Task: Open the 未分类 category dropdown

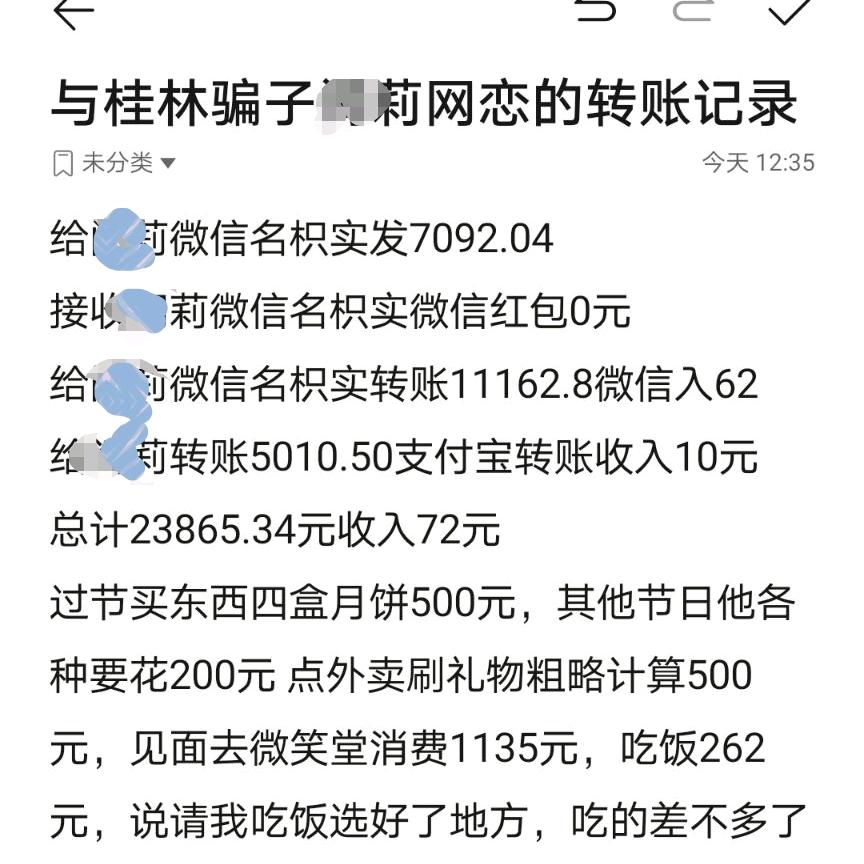Action: 114,163
